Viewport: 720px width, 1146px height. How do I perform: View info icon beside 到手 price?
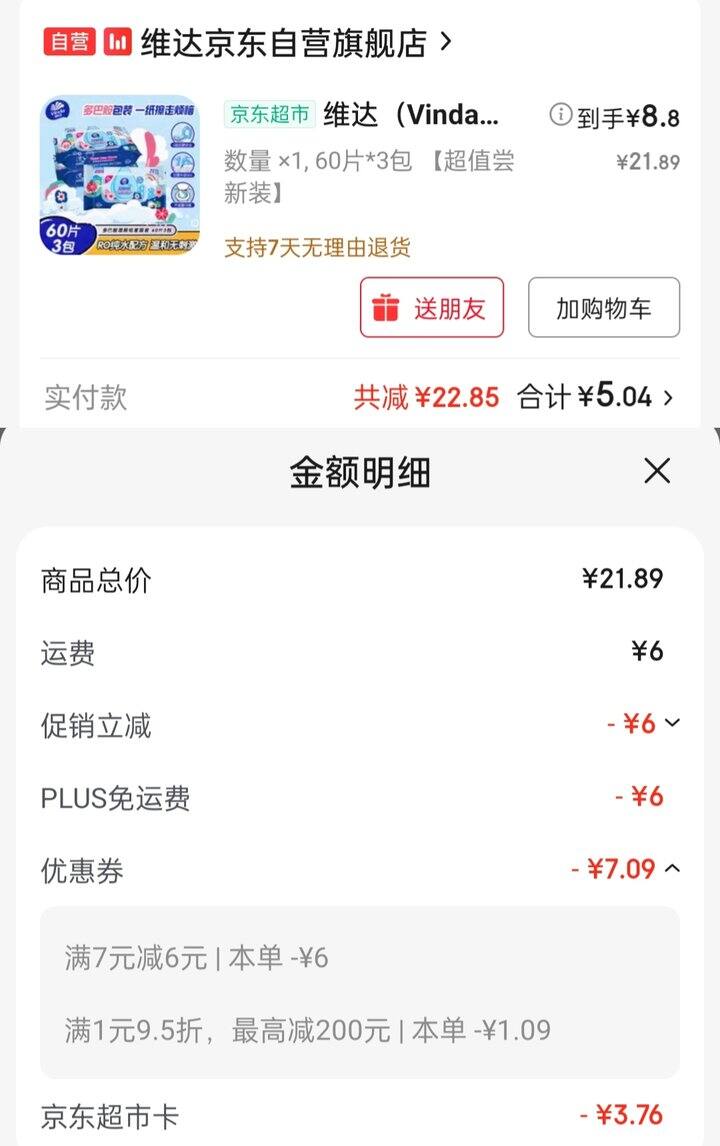tap(560, 115)
